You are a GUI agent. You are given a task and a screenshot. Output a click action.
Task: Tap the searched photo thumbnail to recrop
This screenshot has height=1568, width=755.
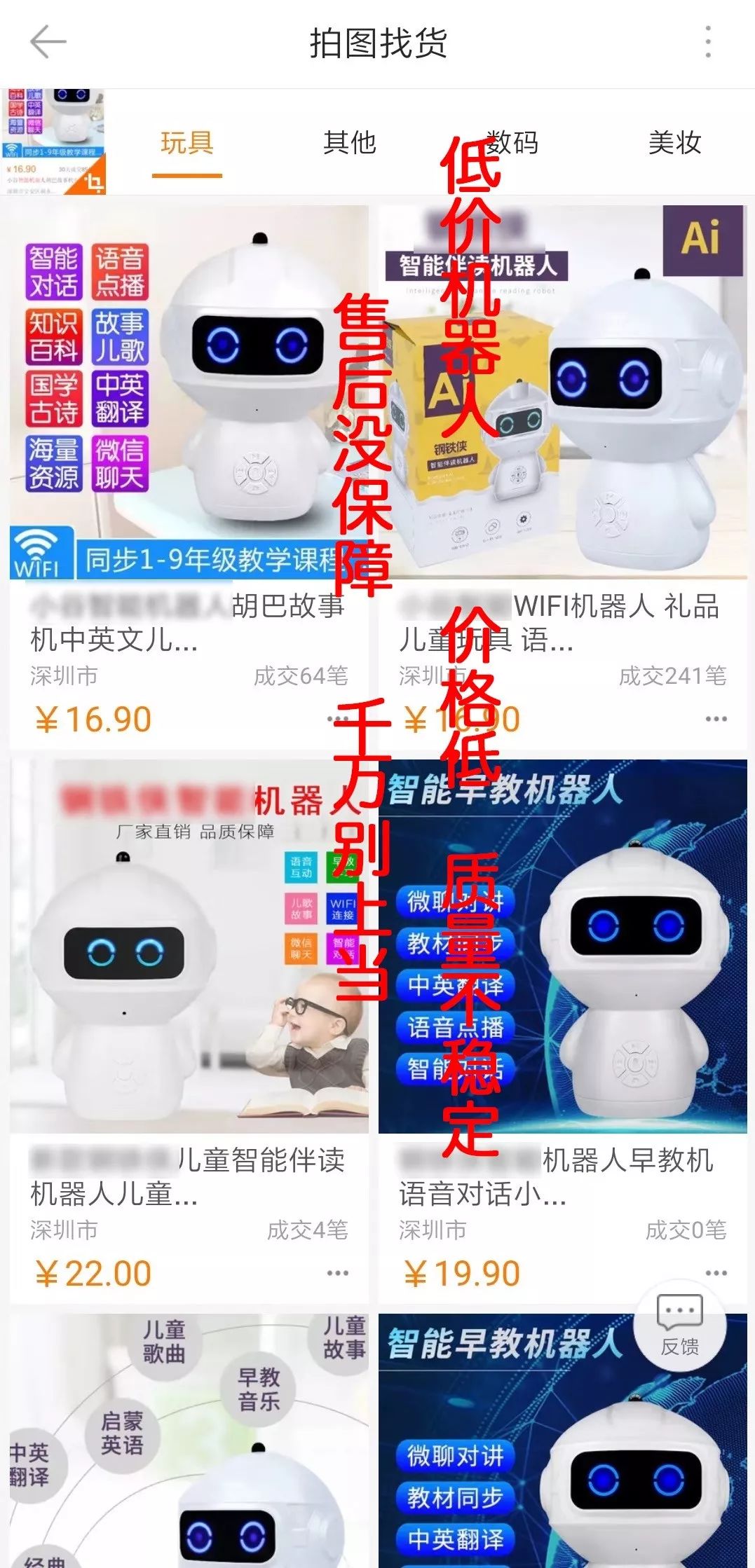(53, 142)
